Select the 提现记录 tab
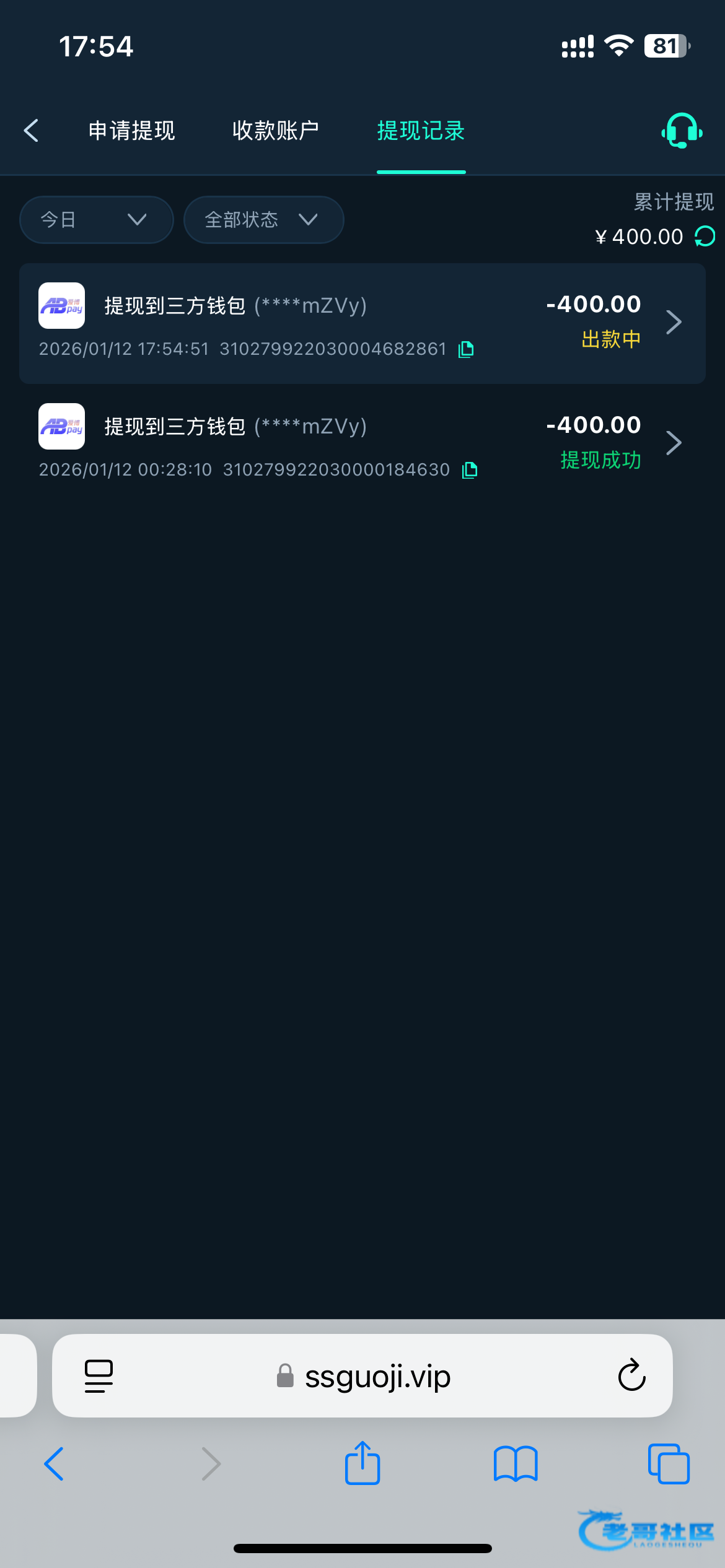Screen dimensions: 725x1568 coord(421,131)
